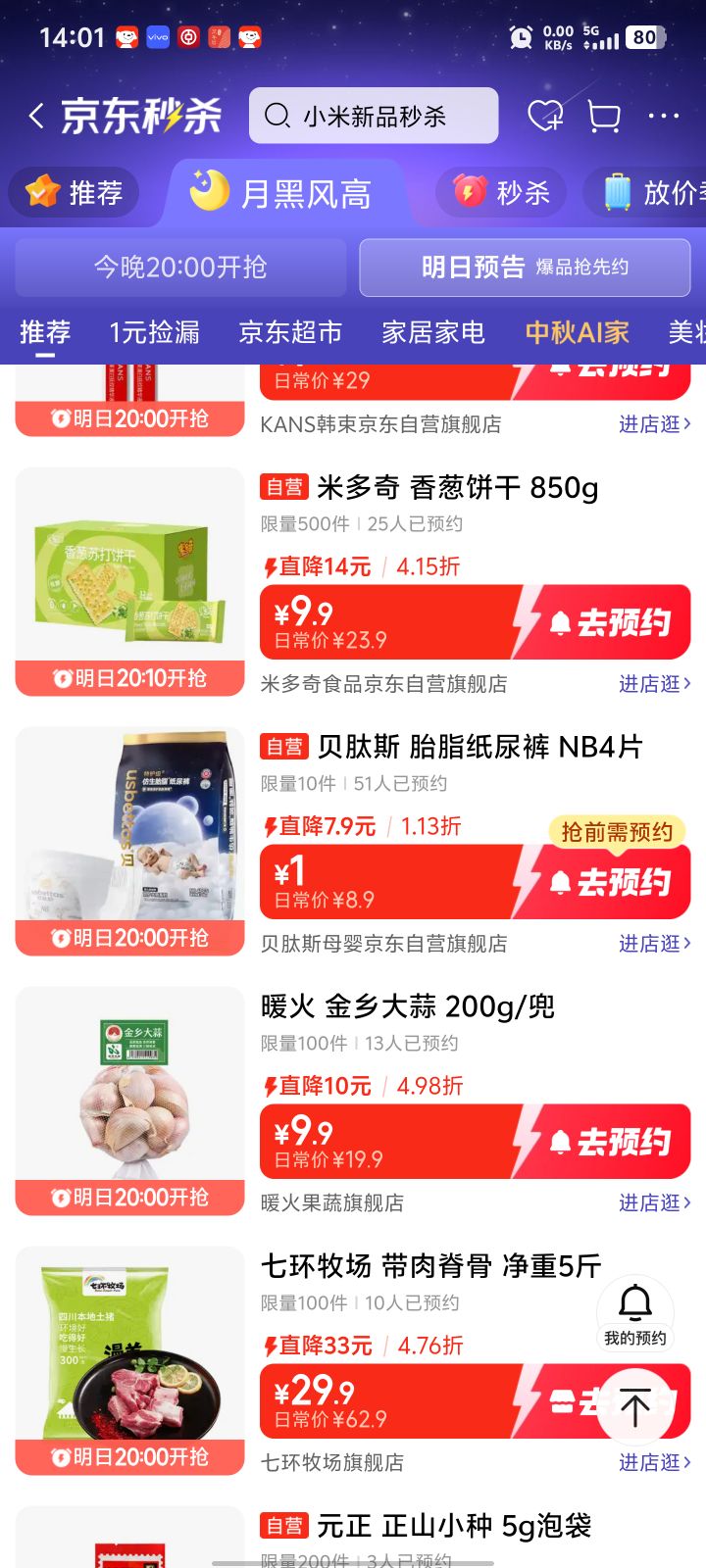
Task: Go back using the top-left arrow
Action: coord(36,117)
